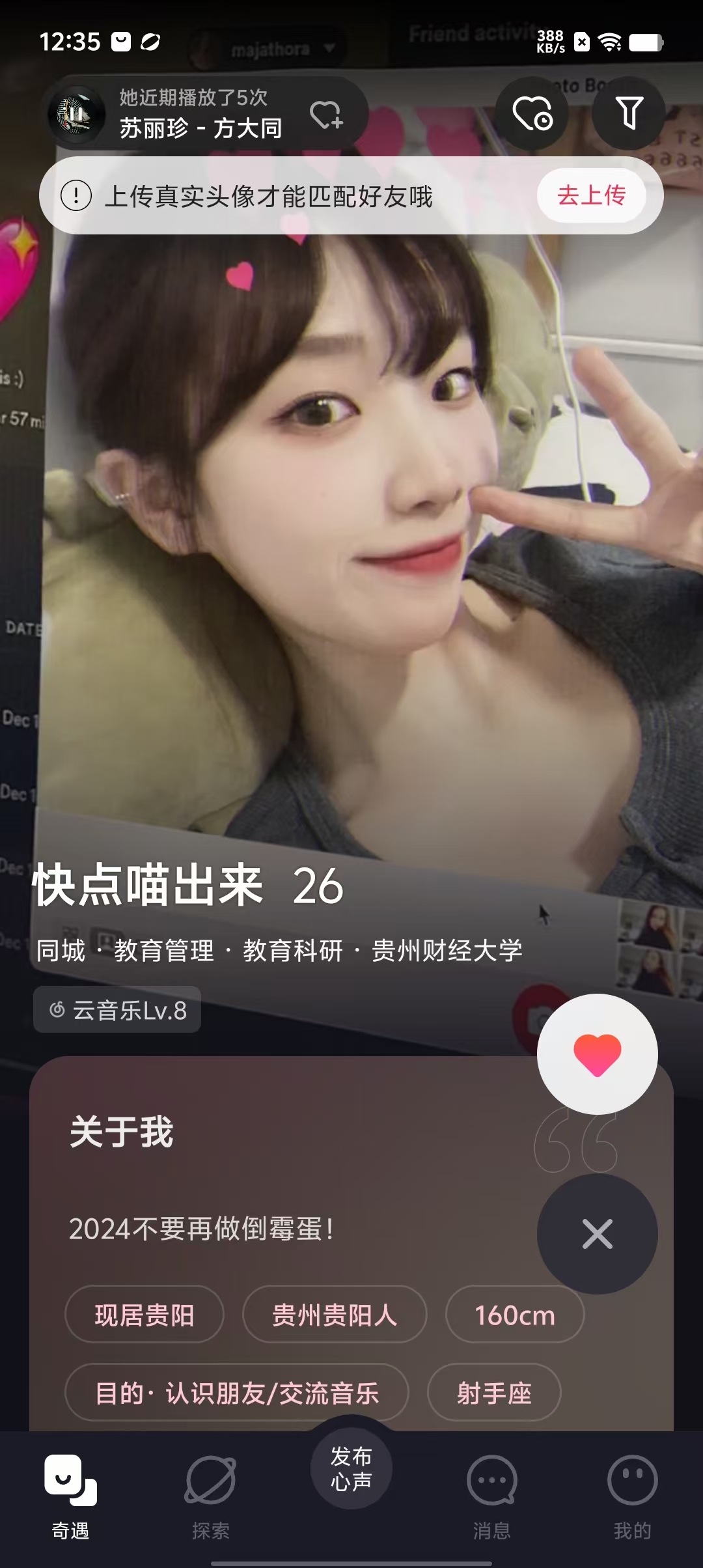Tap the 云音乐Lv.8 badge
Screen dimensions: 703x1568
117,1010
